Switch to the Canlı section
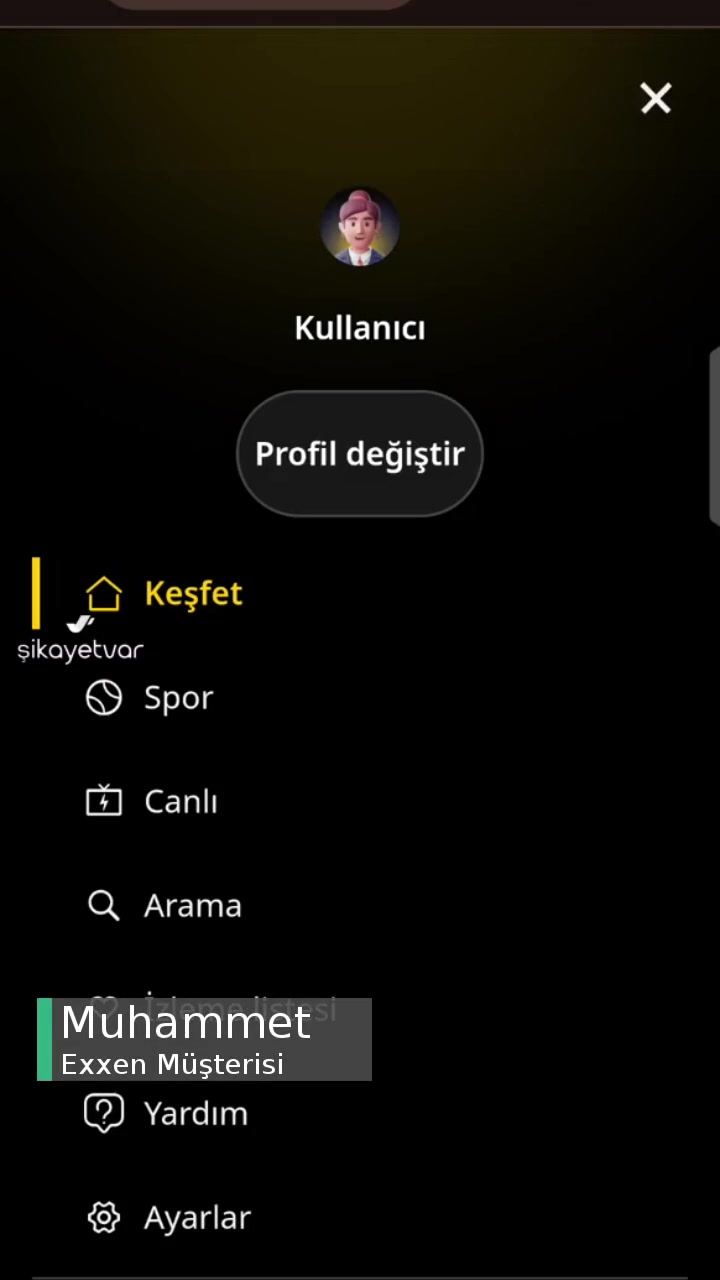Image resolution: width=720 pixels, height=1280 pixels. pyautogui.click(x=180, y=801)
